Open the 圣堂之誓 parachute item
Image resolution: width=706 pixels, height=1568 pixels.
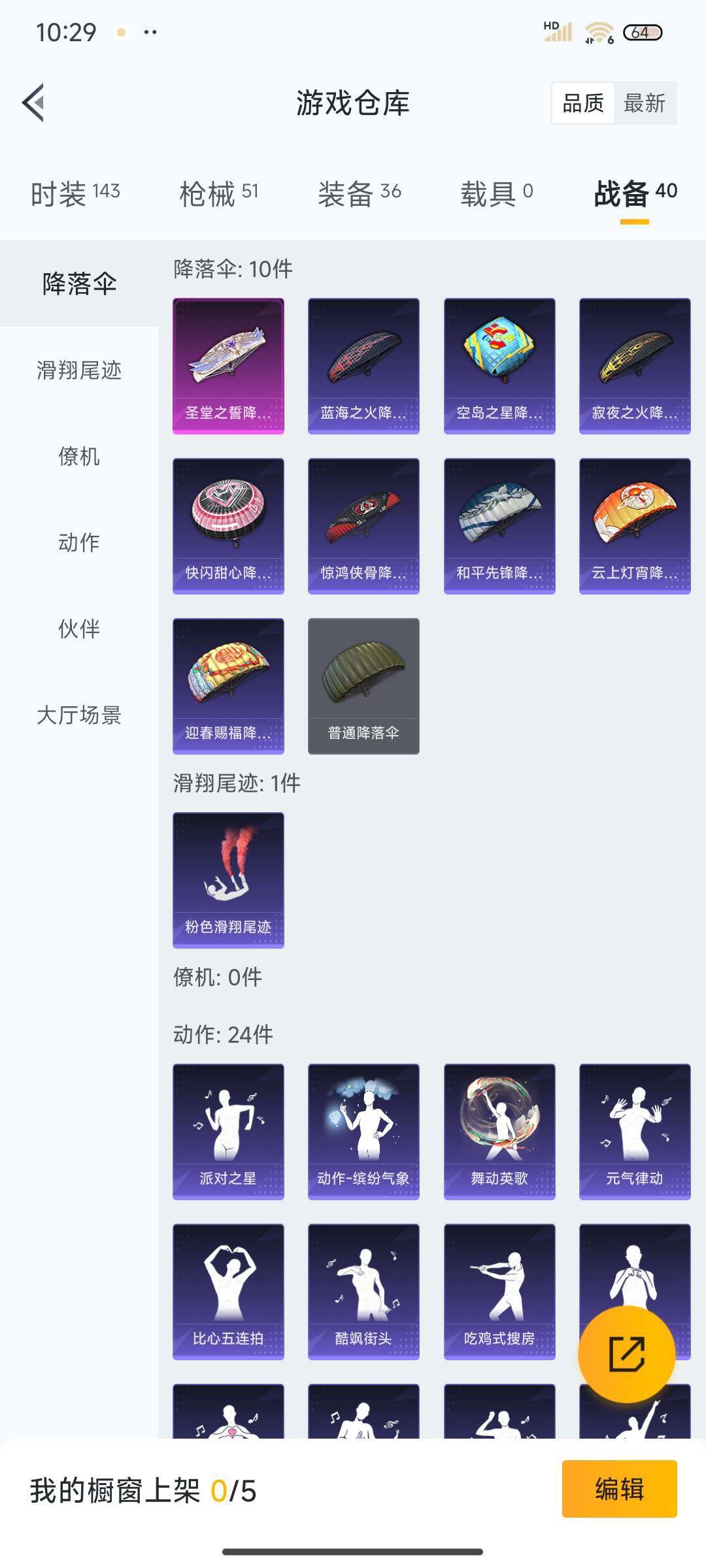click(228, 366)
